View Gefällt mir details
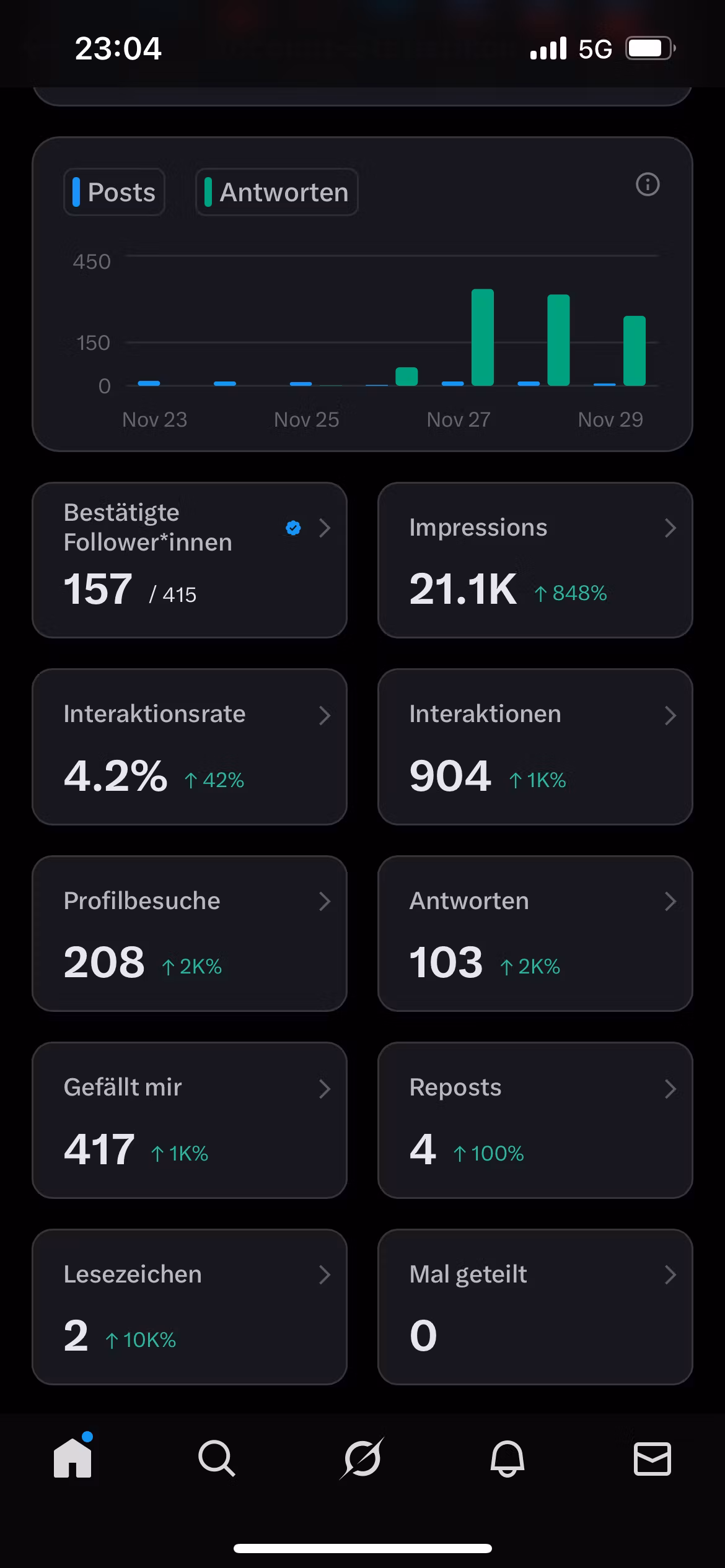The width and height of the screenshot is (725, 1568). tap(189, 1120)
